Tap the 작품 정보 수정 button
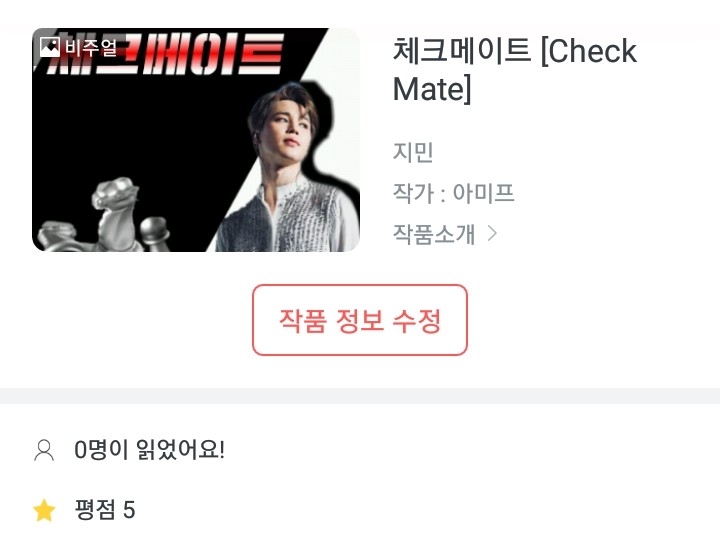Screen dimensions: 720x540 pos(359,320)
